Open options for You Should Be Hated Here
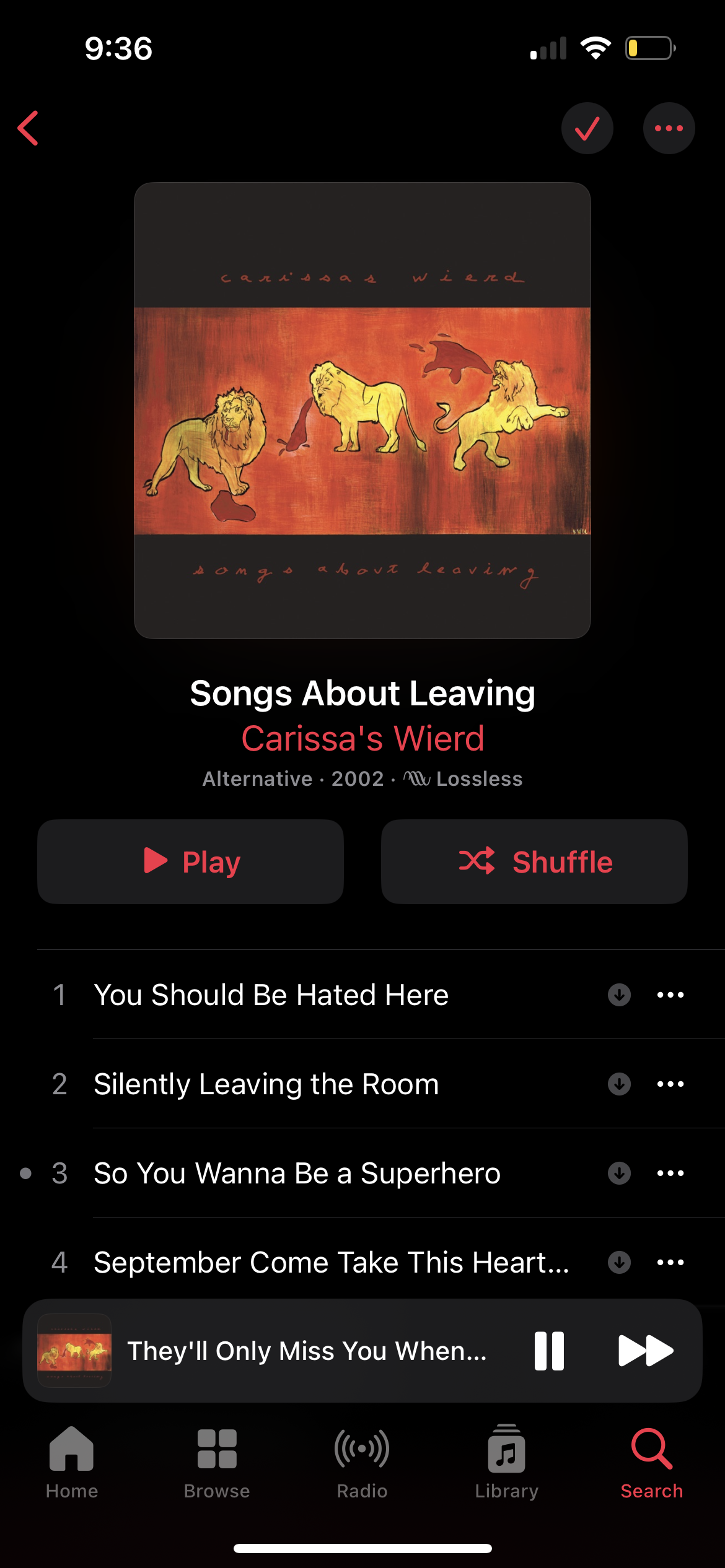 670,995
